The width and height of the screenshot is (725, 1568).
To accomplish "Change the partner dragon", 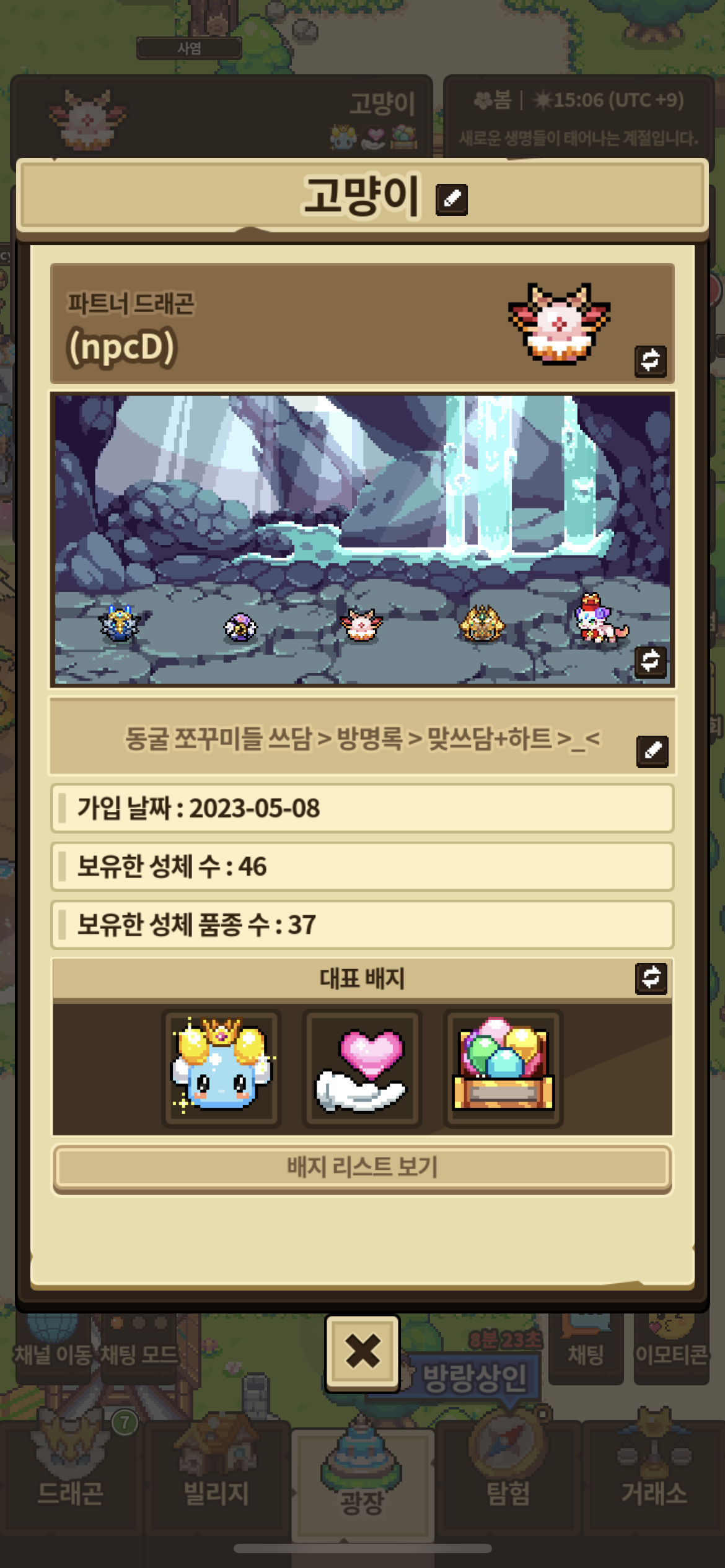I will click(x=650, y=361).
